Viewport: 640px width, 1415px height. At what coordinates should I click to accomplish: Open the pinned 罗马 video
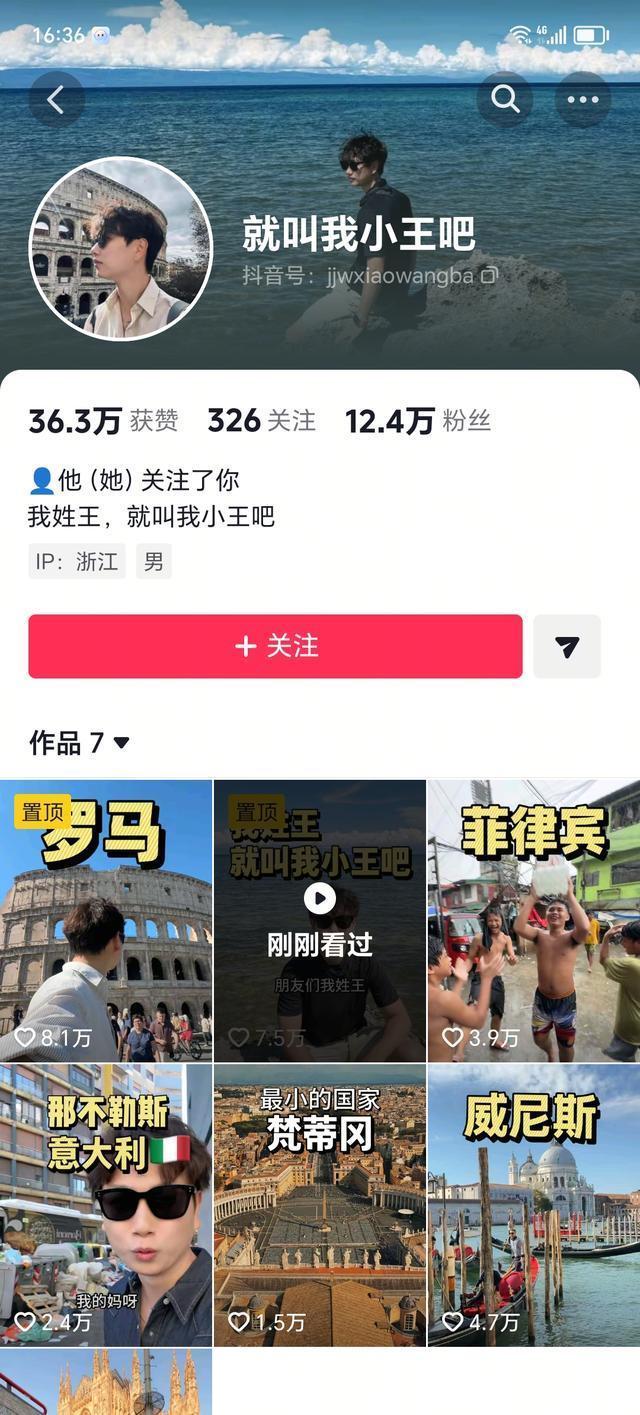tap(106, 920)
